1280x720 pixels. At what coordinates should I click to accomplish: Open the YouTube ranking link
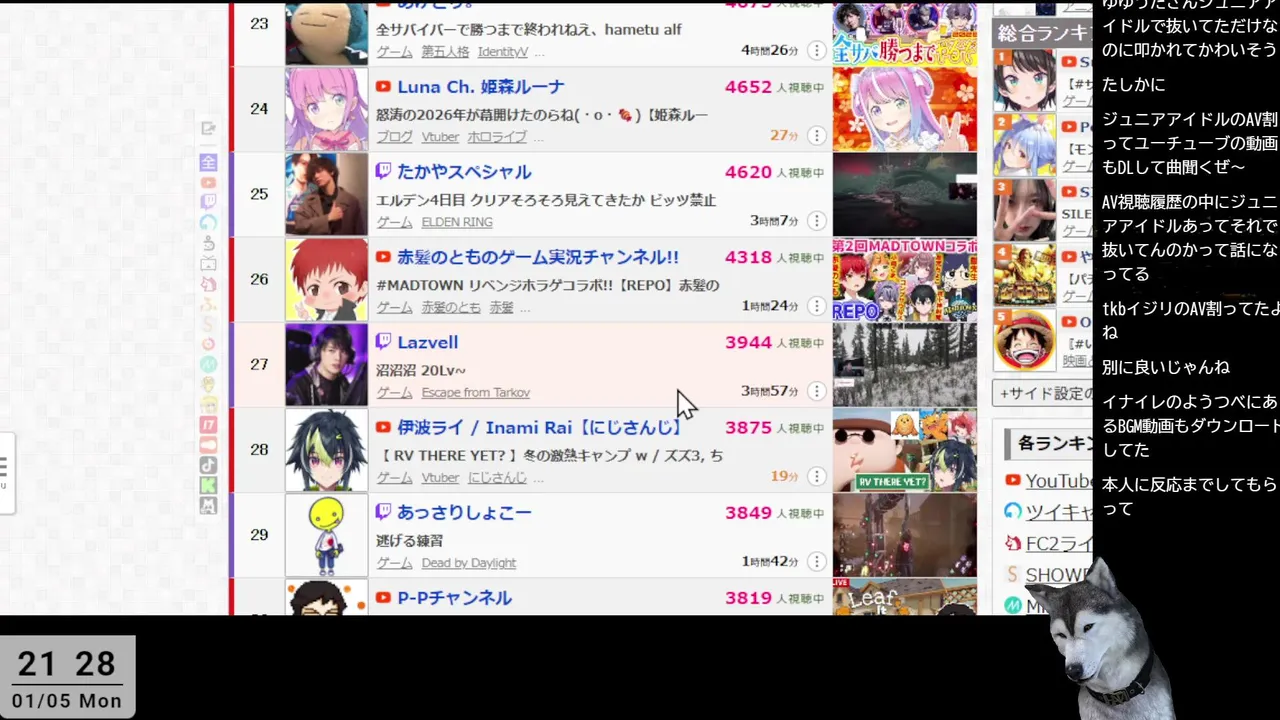click(x=1058, y=481)
